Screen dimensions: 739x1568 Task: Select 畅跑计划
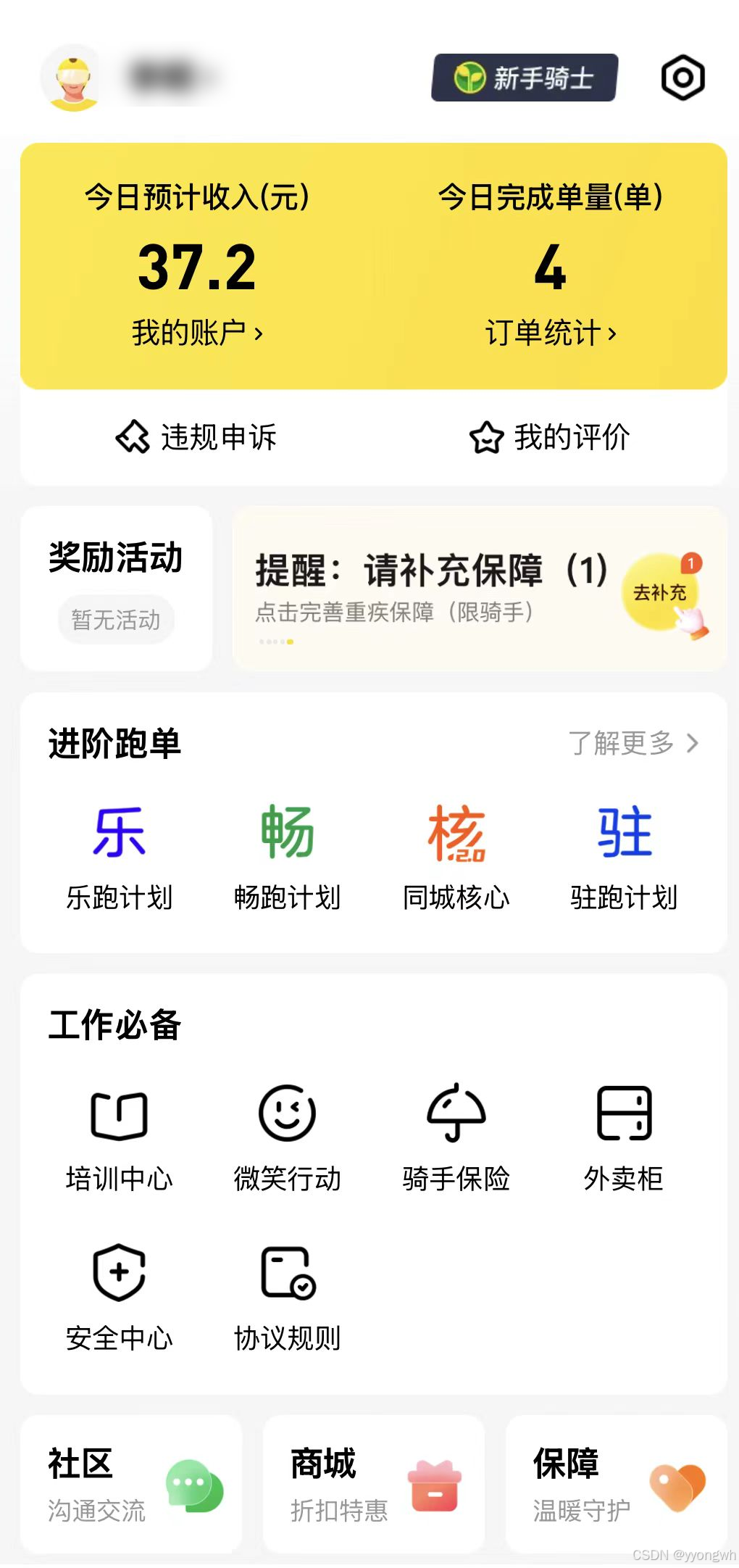coord(288,857)
